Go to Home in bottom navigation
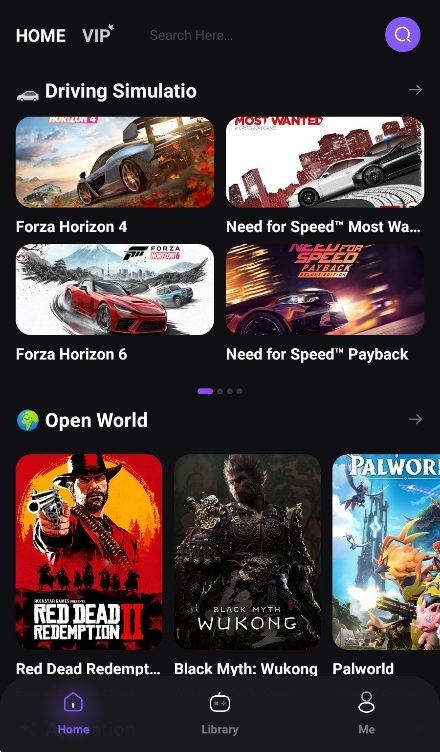This screenshot has height=752, width=440. [73, 714]
